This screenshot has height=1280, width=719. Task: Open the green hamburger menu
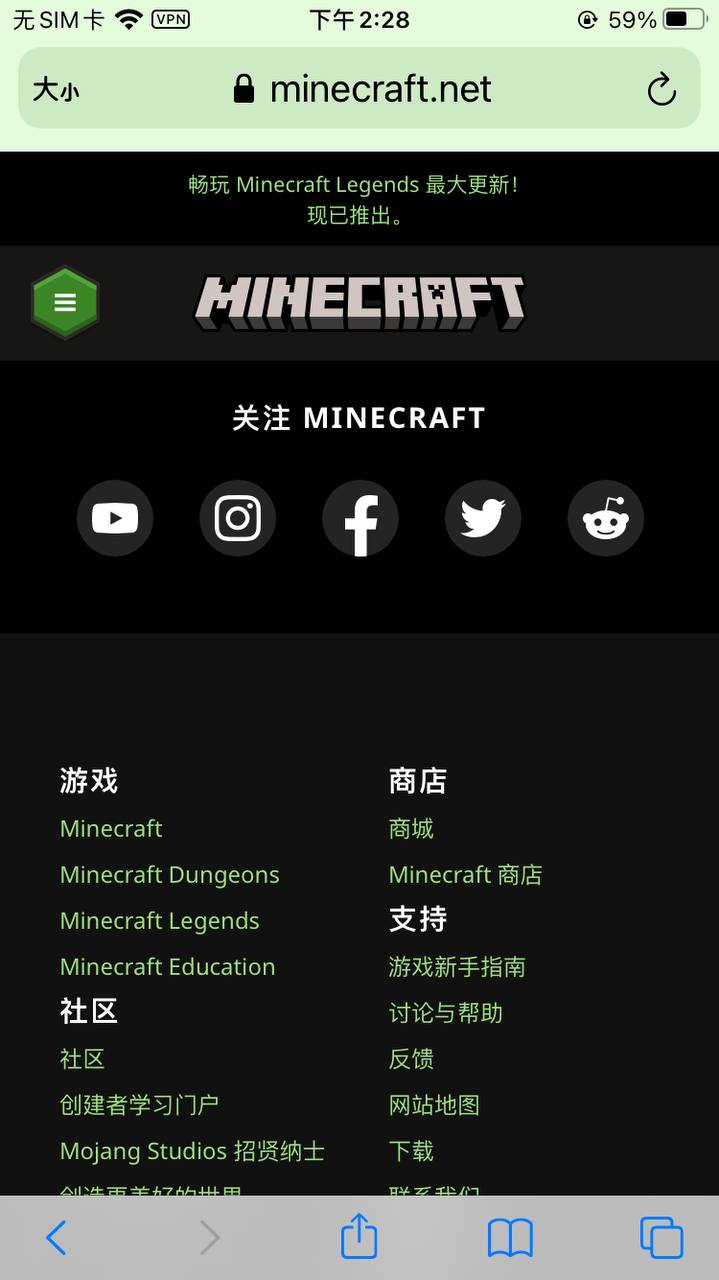coord(65,302)
